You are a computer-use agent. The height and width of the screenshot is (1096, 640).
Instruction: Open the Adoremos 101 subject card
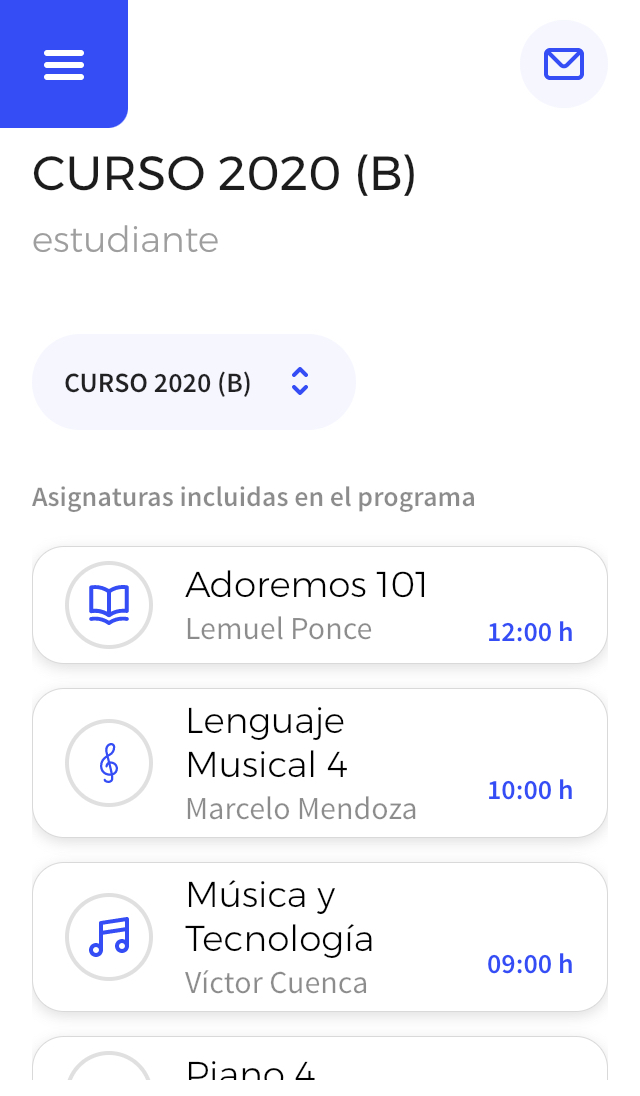click(x=319, y=604)
